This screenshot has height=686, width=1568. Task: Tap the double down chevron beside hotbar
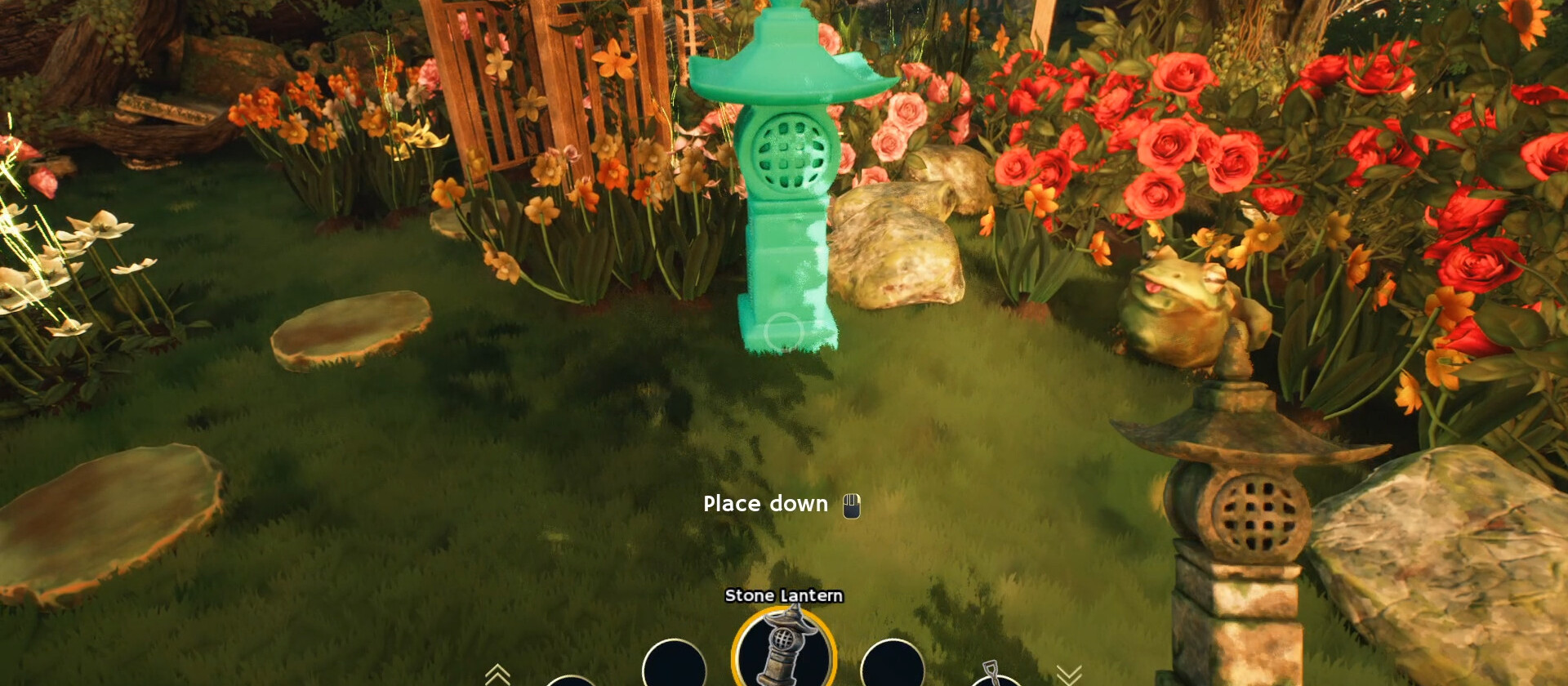[x=1069, y=675]
